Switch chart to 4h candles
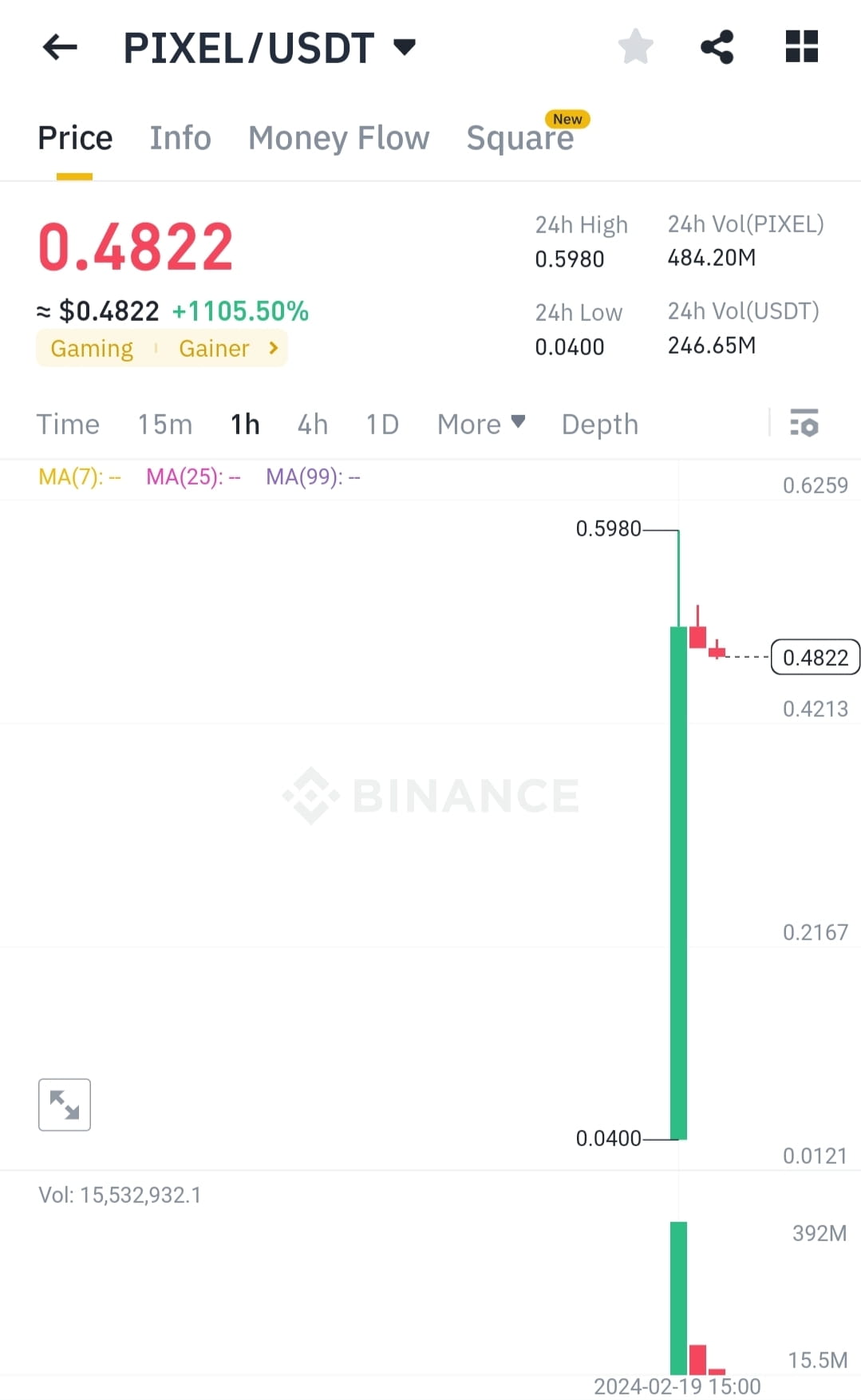Viewport: 861px width, 1400px height. pos(312,424)
